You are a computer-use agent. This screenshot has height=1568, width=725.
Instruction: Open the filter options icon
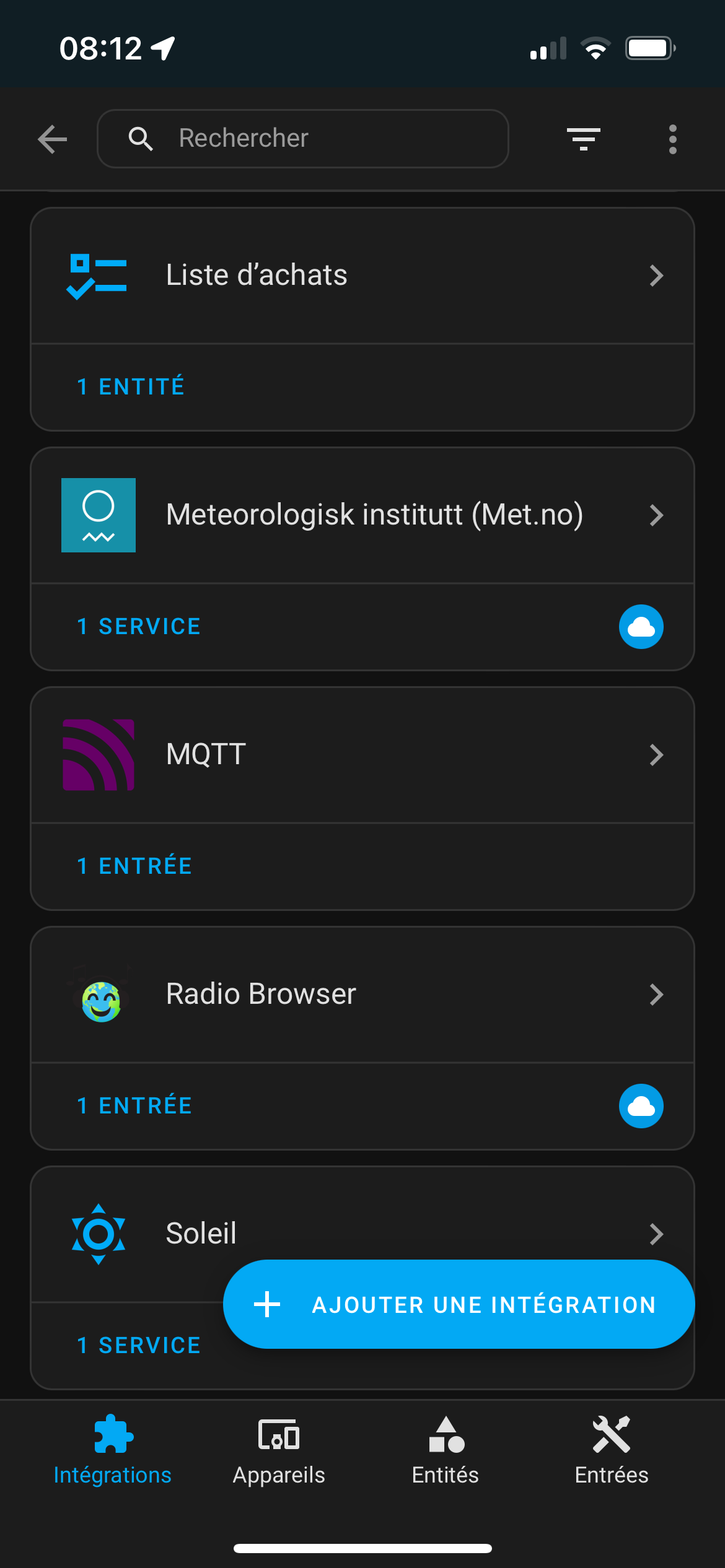point(583,139)
